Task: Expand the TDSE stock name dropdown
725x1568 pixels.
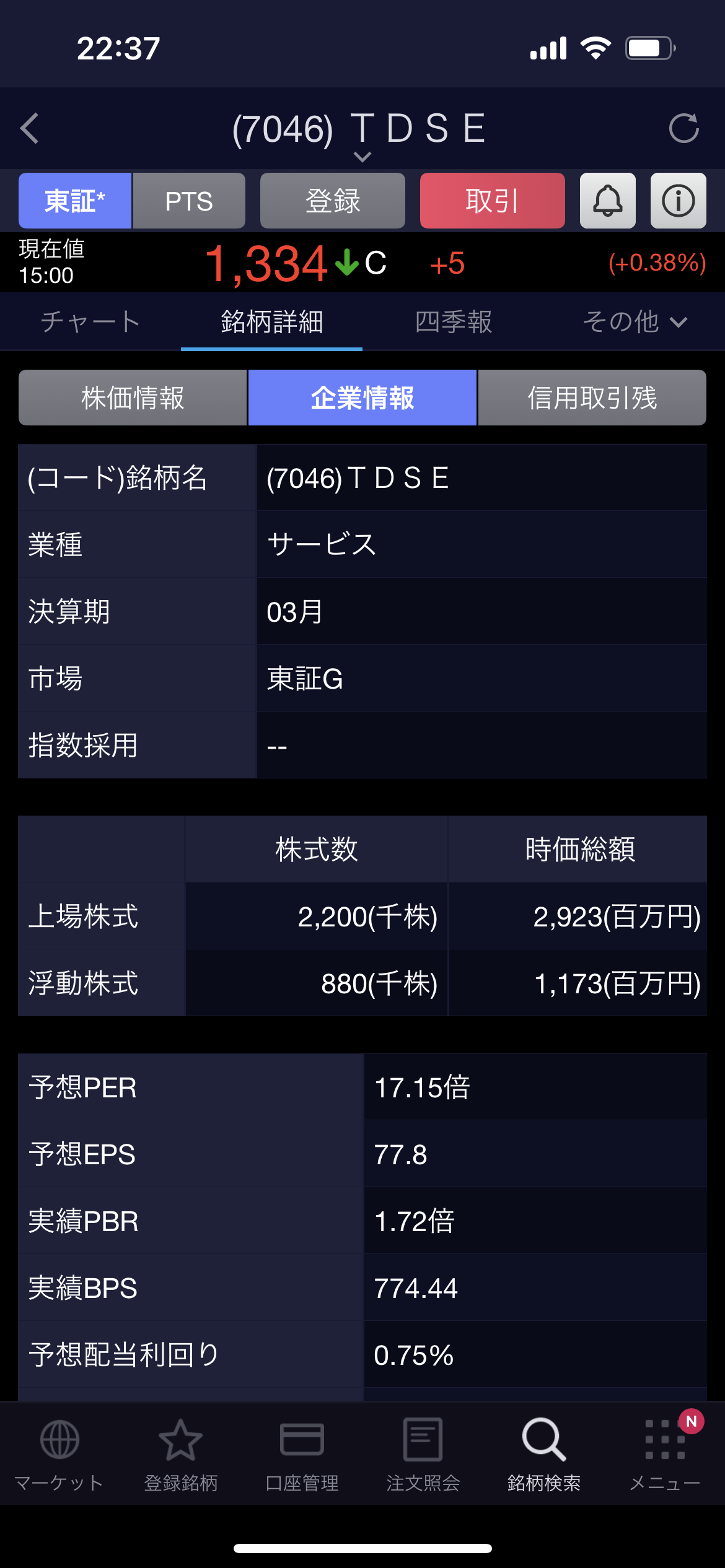Action: coord(362,156)
